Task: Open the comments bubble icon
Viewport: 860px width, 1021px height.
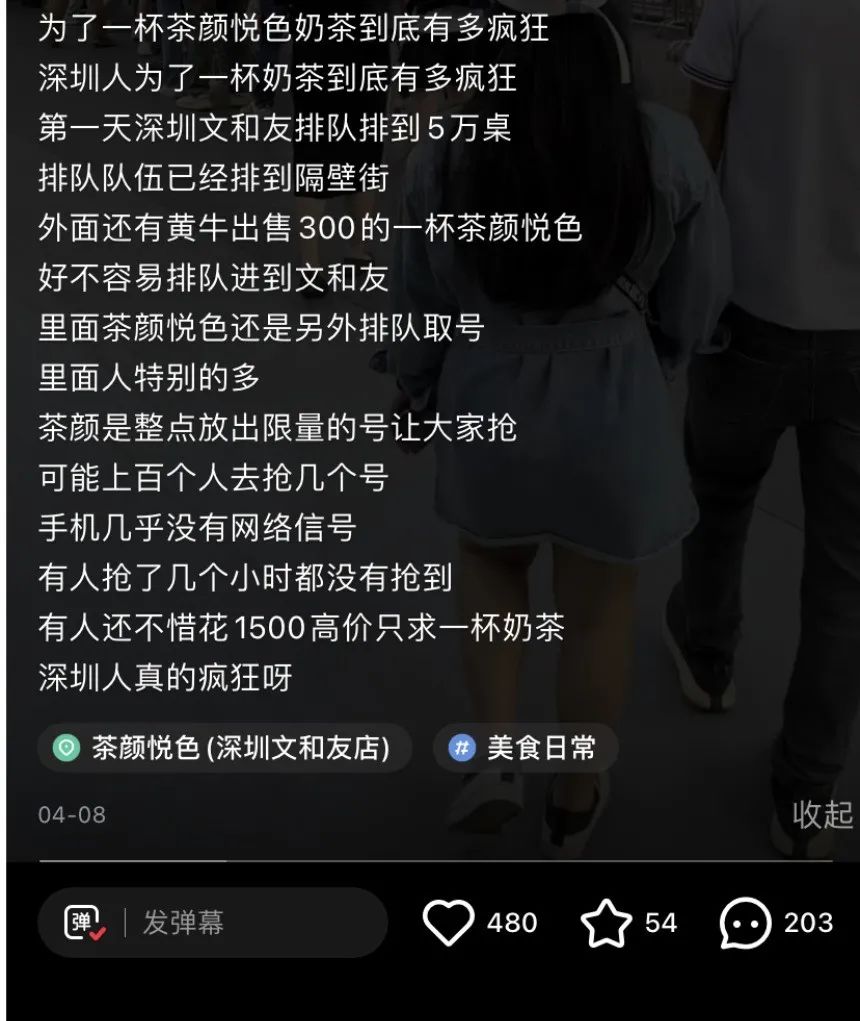Action: pos(746,922)
